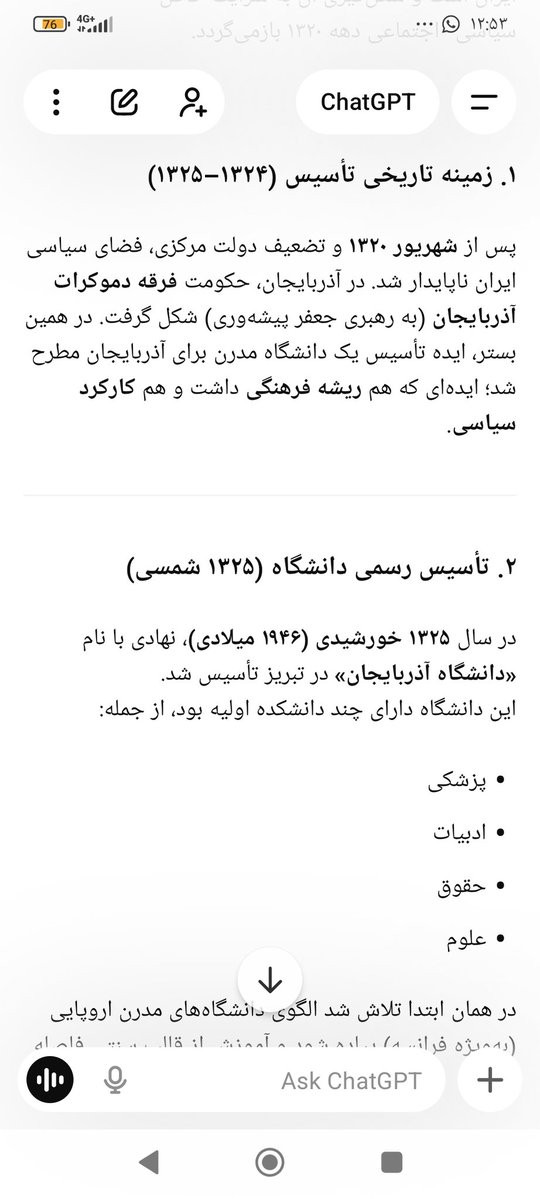Add an attachment with the plus button
The width and height of the screenshot is (540, 1199).
pos(490,1080)
